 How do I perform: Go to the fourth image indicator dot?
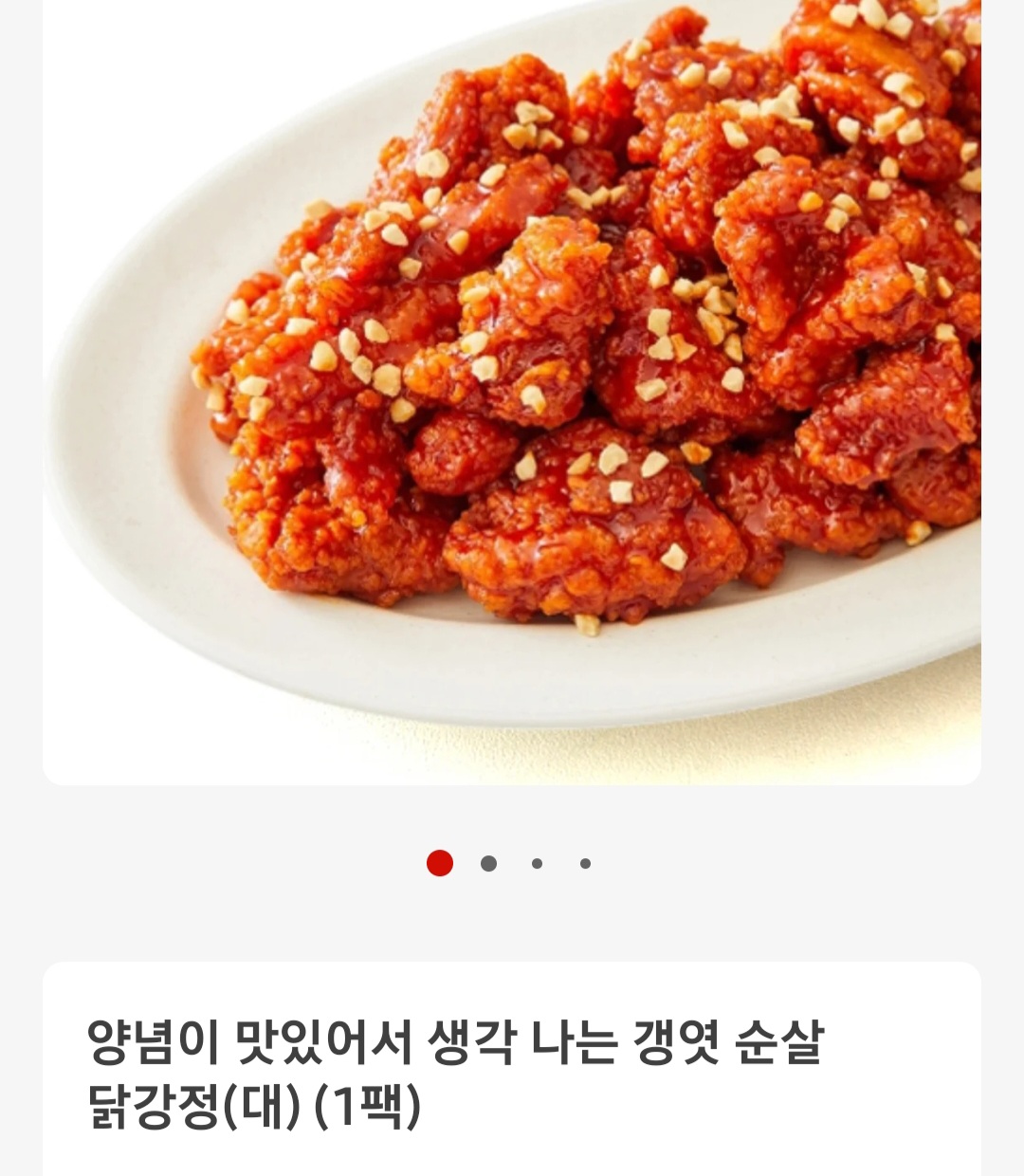(585, 863)
